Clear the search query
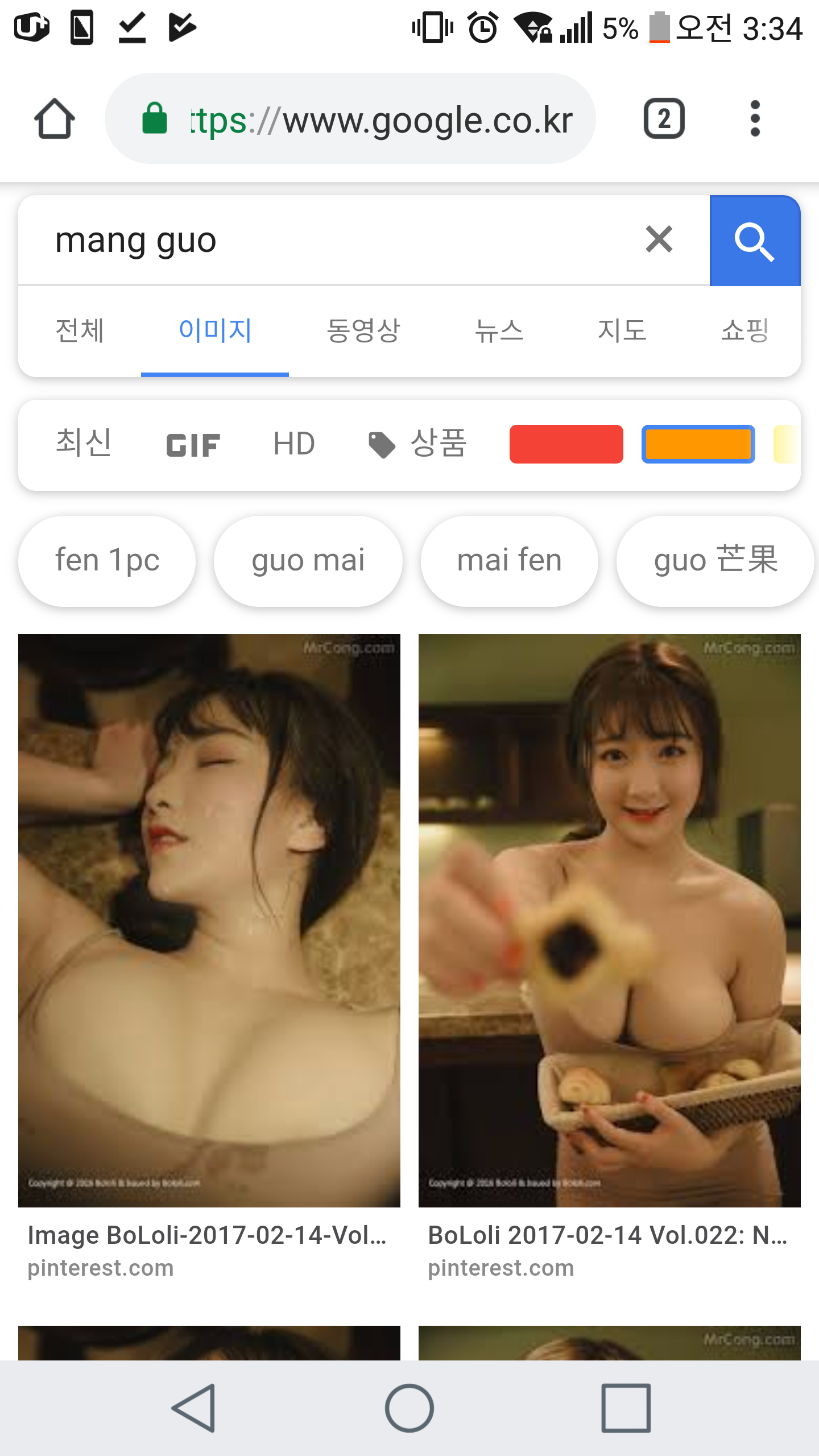The width and height of the screenshot is (819, 1456). (x=659, y=239)
